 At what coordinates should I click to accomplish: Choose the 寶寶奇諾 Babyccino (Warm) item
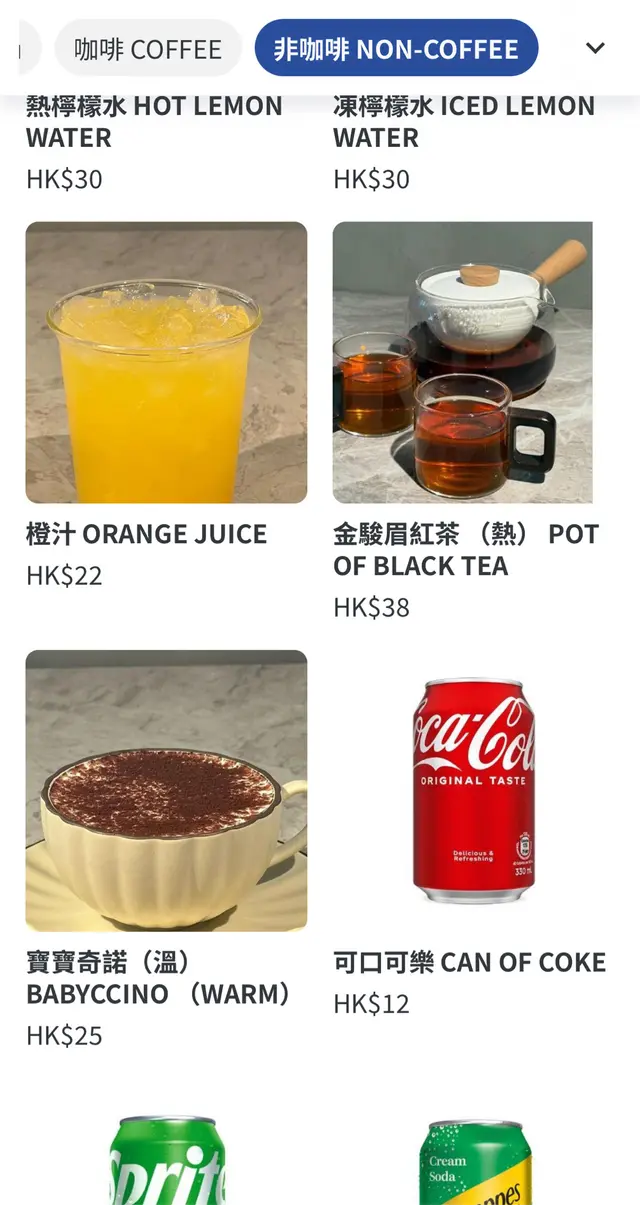pos(166,791)
